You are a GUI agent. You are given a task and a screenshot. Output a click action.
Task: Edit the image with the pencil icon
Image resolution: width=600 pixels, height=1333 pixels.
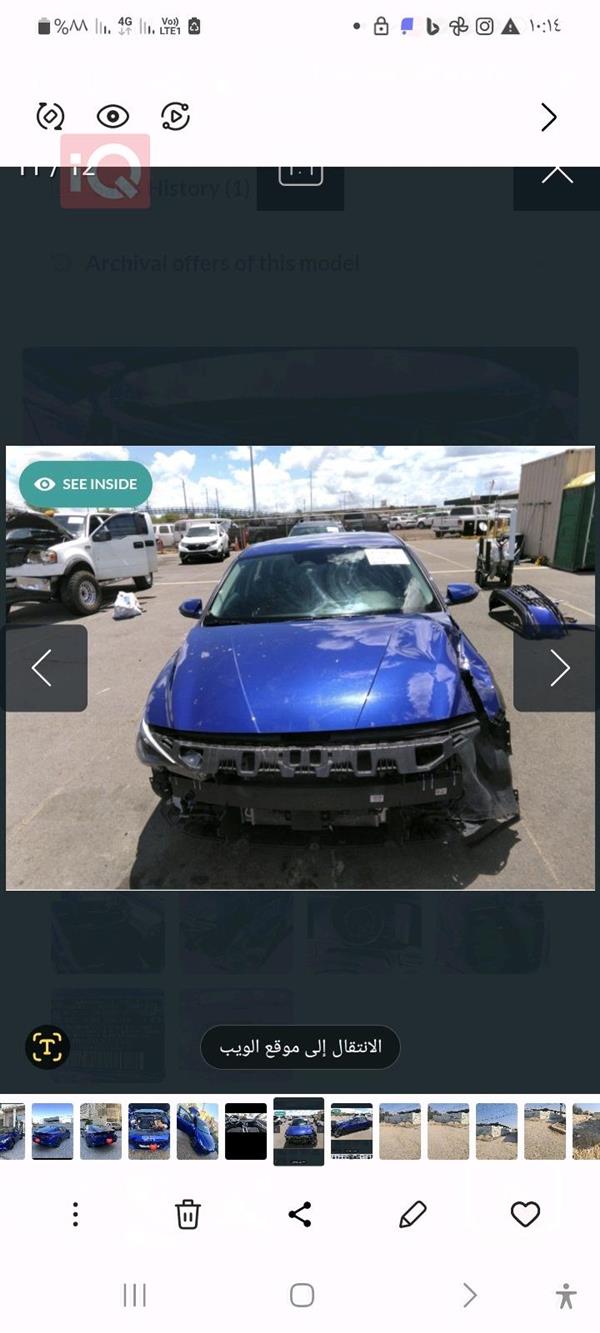coord(413,1214)
